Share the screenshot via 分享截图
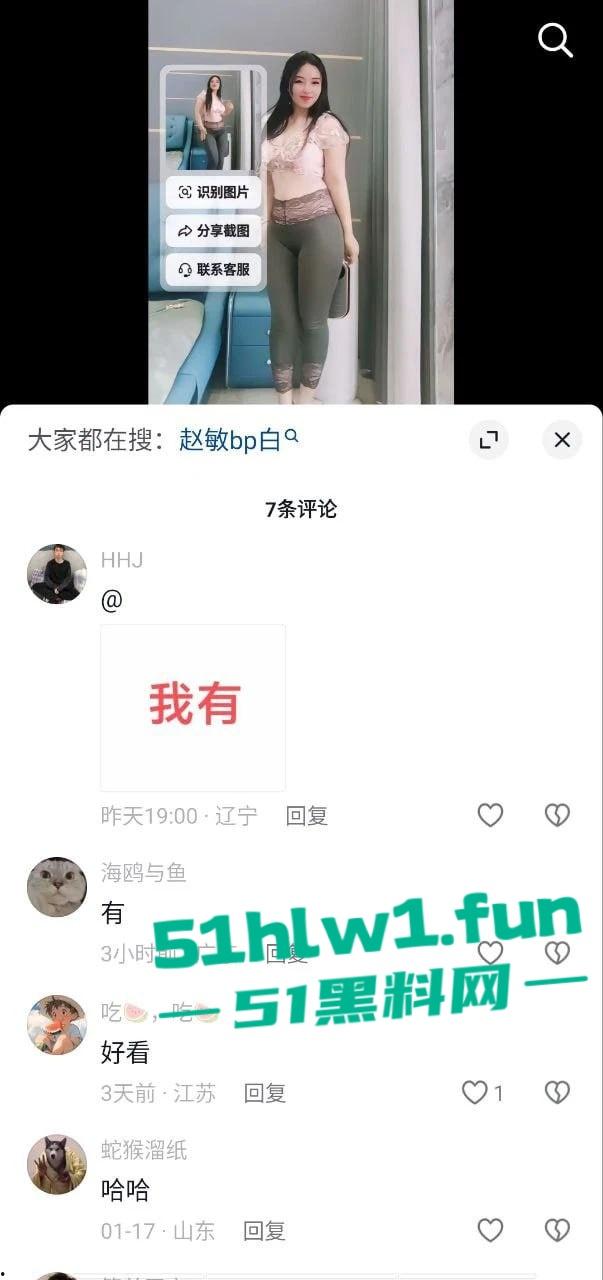The image size is (603, 1280). coord(213,231)
